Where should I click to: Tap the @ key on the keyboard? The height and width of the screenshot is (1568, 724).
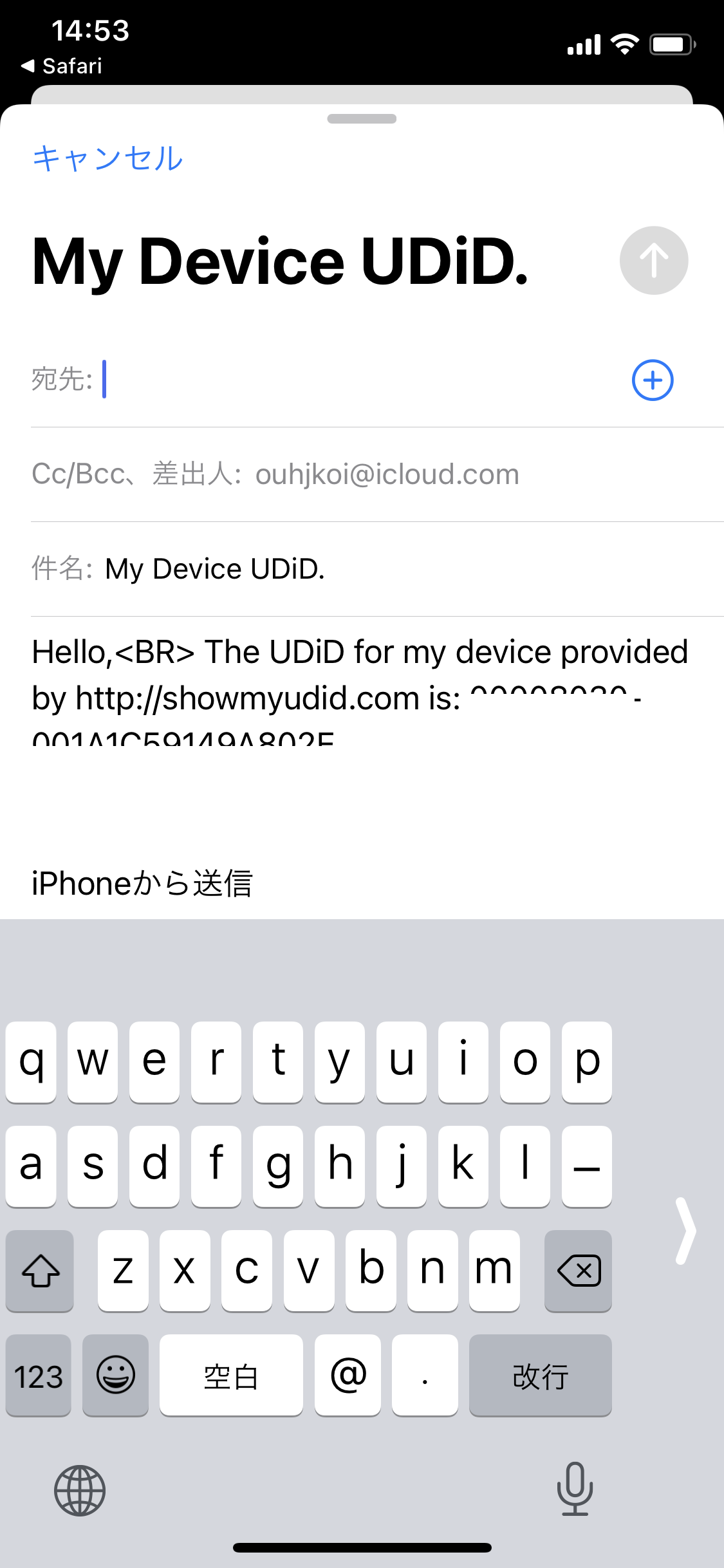(348, 1376)
